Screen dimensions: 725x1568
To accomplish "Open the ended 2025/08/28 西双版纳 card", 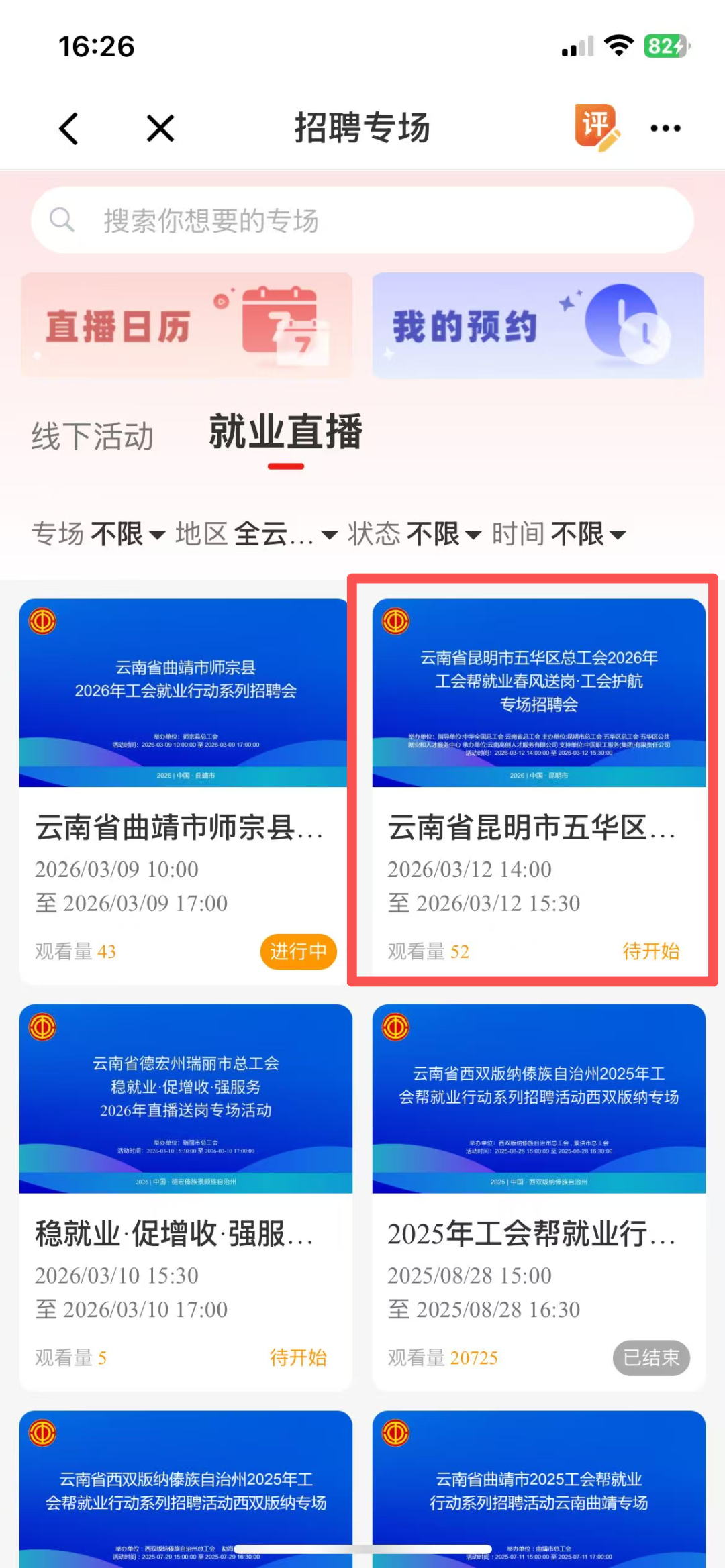I will coord(538,1198).
